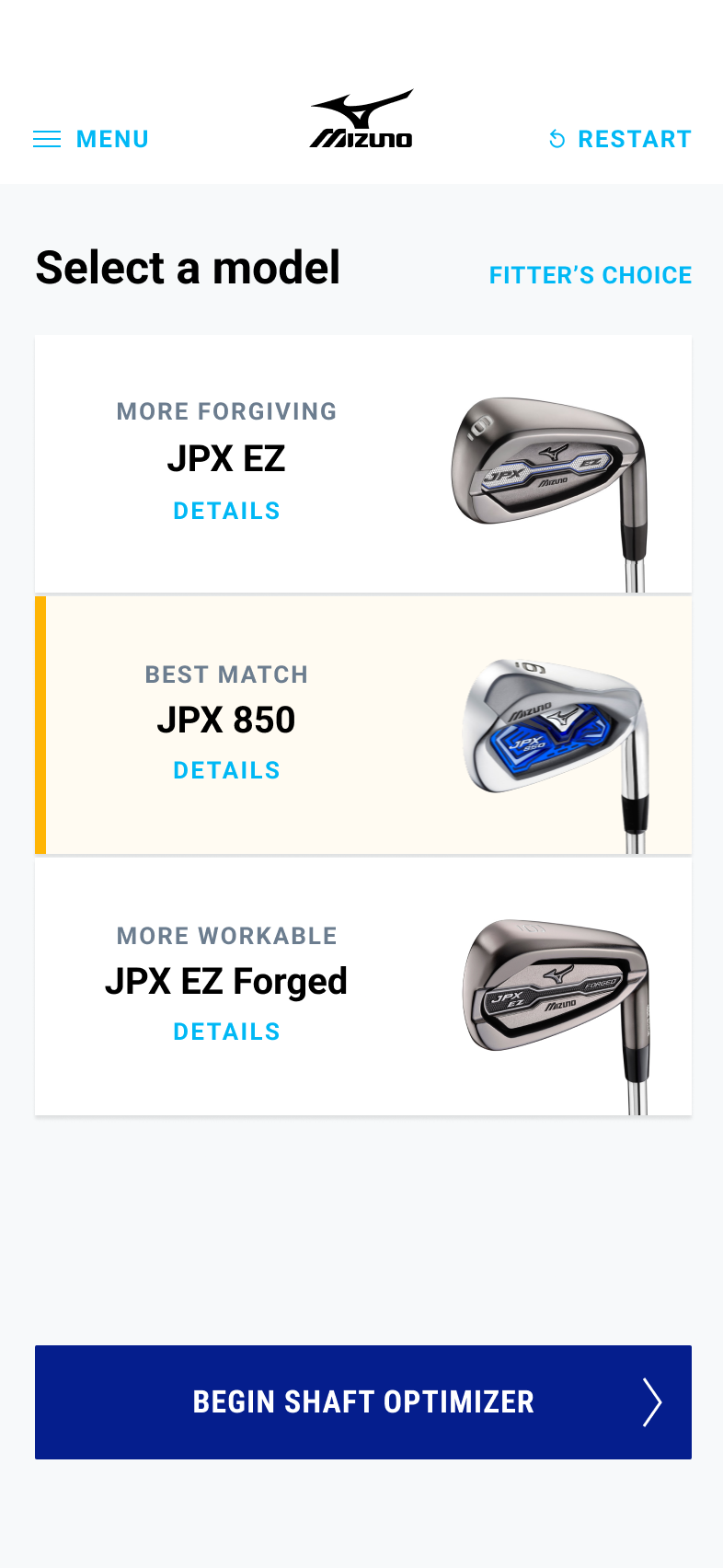Select the More Workable JPX EZ Forged card
This screenshot has height=1568, width=723.
[x=363, y=986]
